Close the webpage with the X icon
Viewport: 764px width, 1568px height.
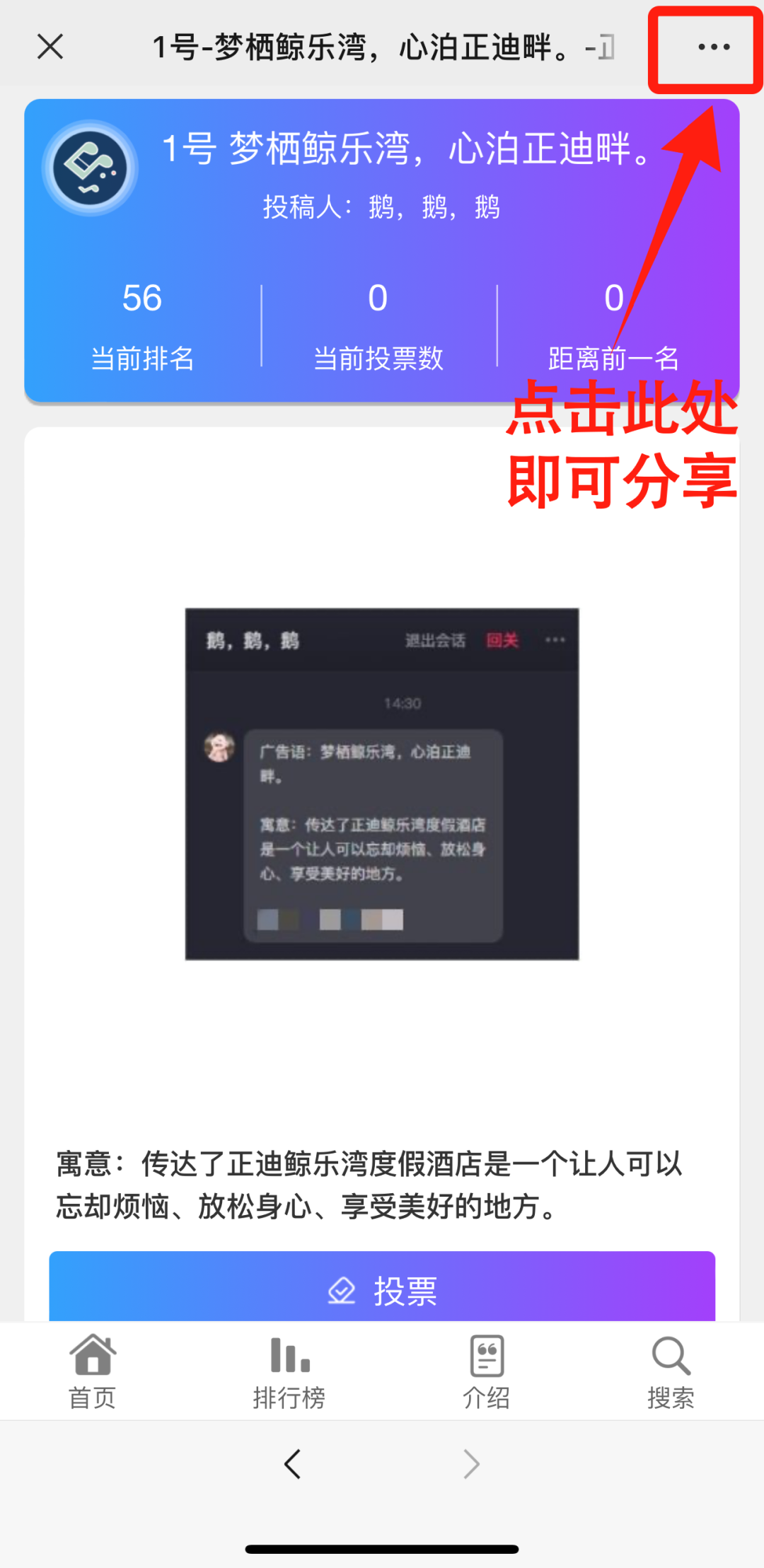click(50, 47)
